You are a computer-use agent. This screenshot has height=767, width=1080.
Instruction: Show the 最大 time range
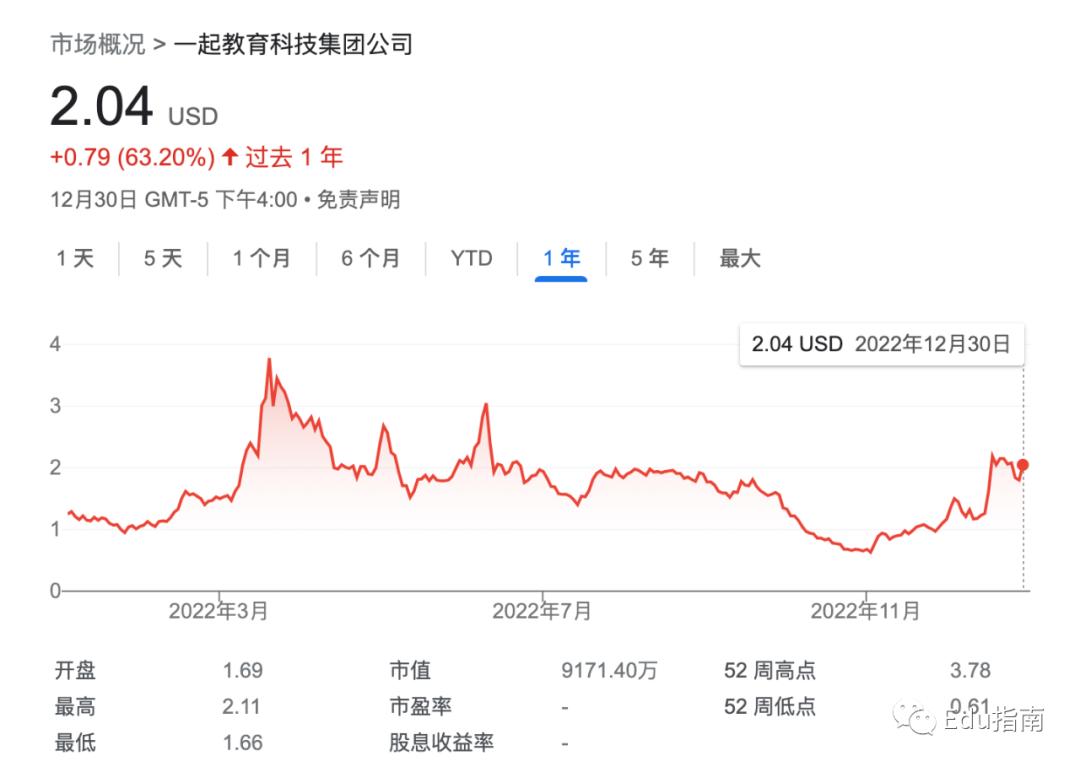[x=740, y=259]
